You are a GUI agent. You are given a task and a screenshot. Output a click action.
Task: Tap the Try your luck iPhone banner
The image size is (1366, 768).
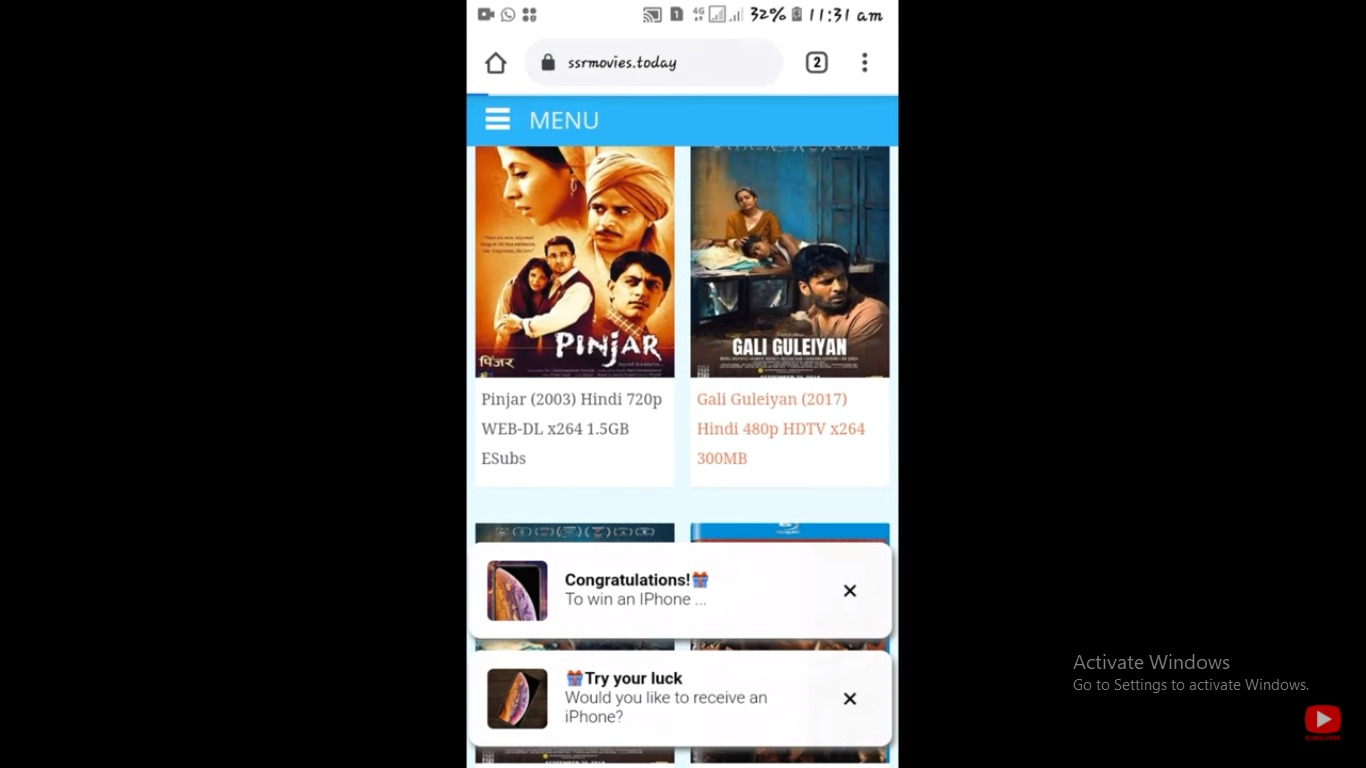(x=660, y=698)
